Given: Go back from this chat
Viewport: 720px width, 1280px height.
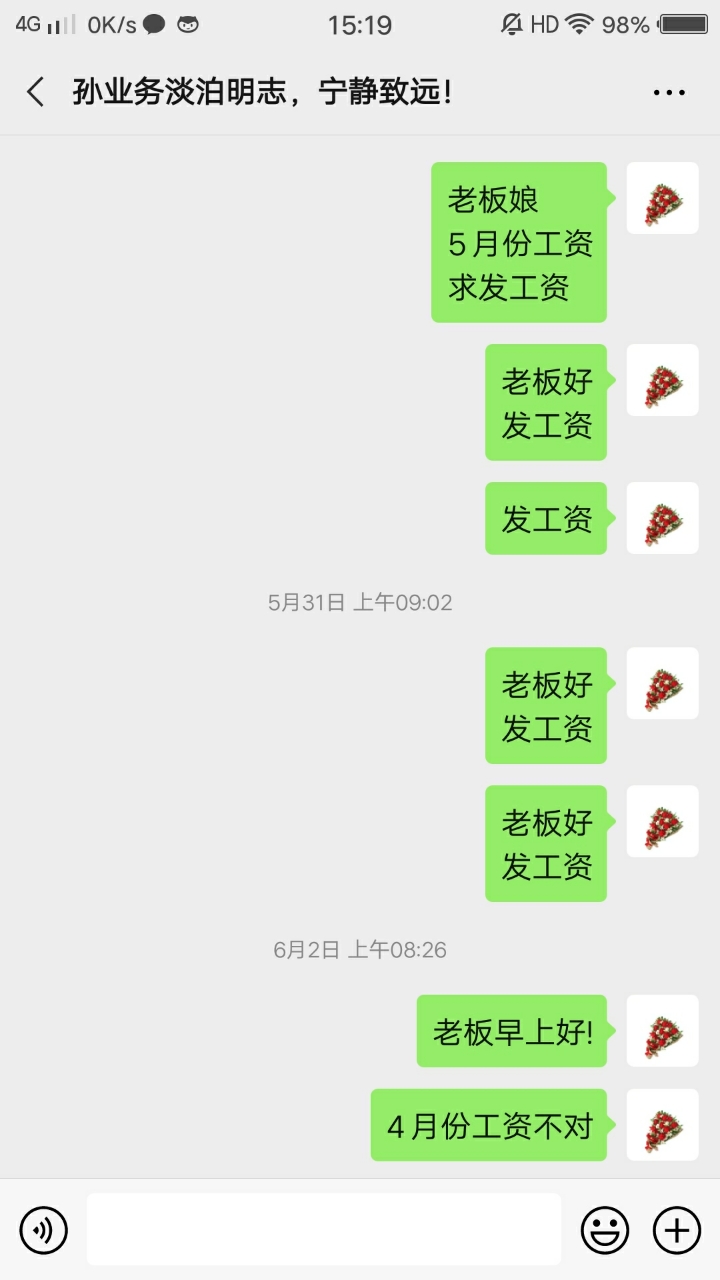Looking at the screenshot, I should click(36, 93).
